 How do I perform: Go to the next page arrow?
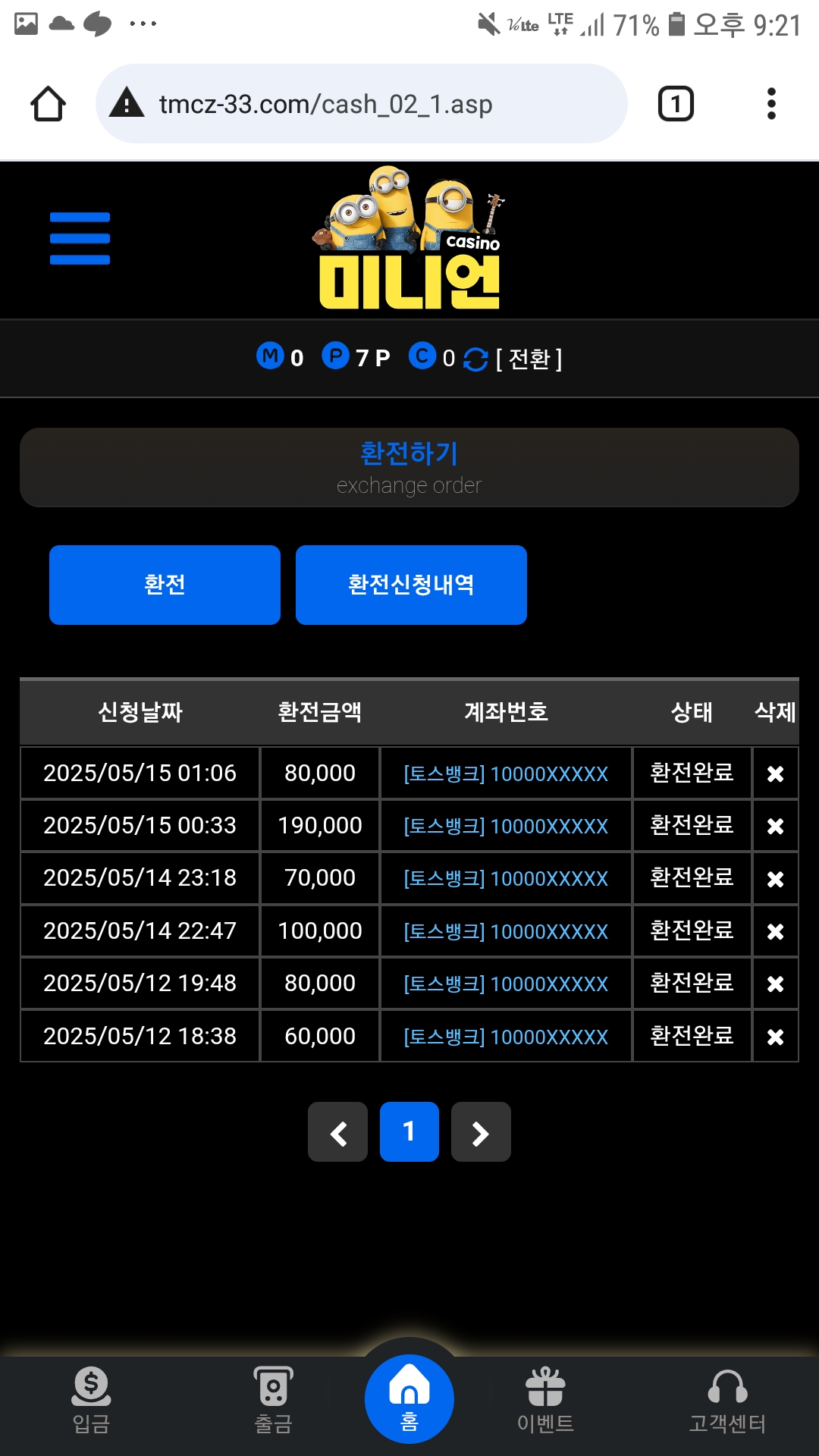tap(481, 1132)
